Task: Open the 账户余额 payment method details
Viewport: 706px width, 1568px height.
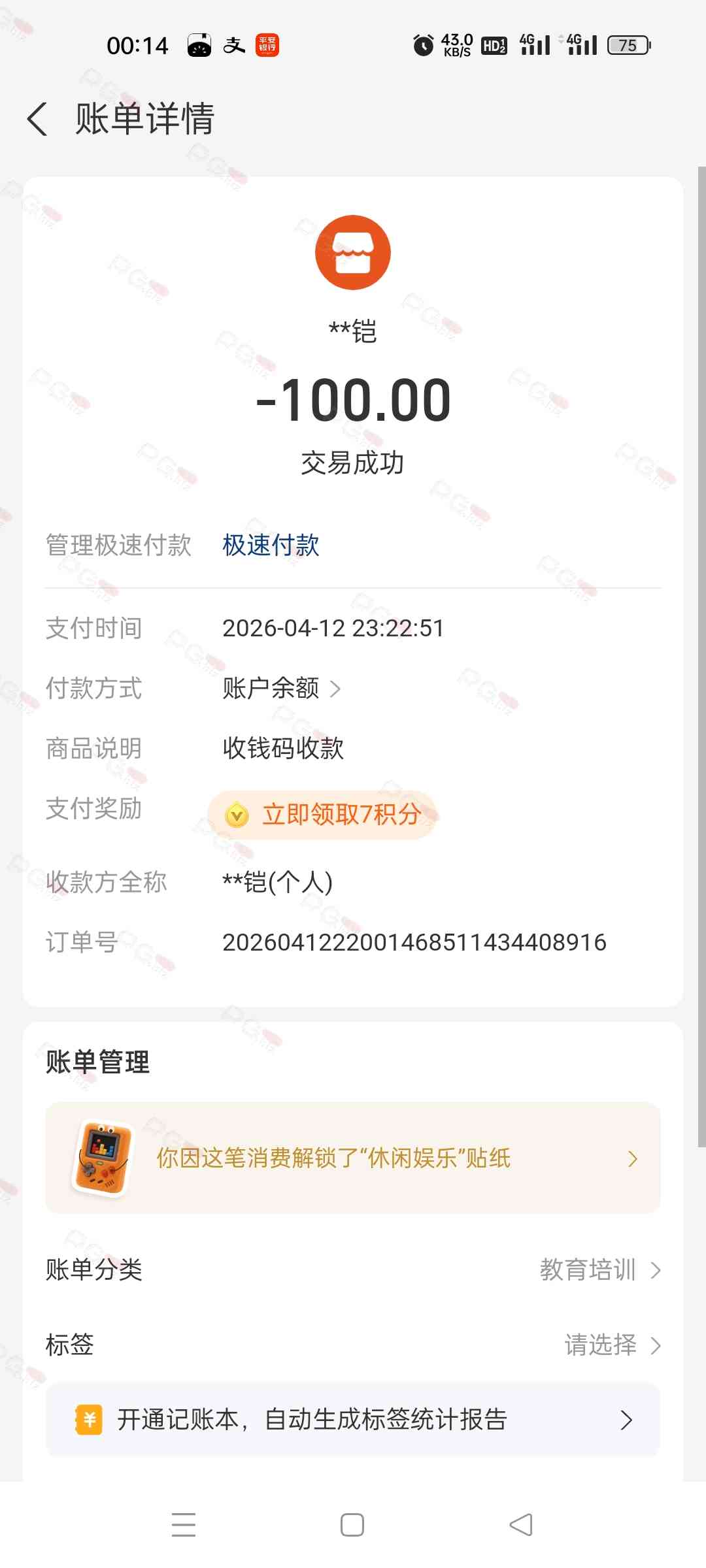Action: (281, 688)
